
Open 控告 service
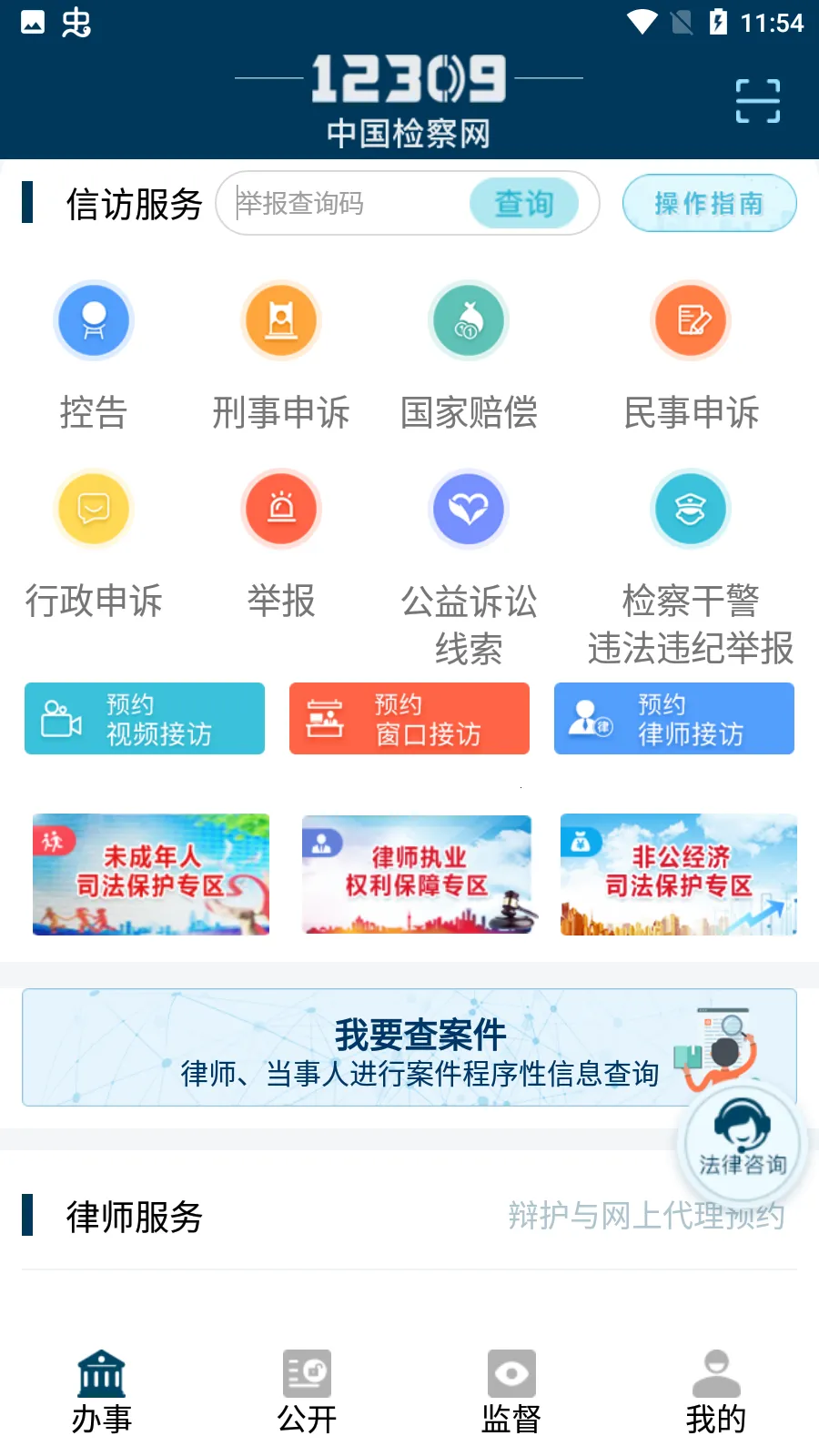pyautogui.click(x=94, y=322)
